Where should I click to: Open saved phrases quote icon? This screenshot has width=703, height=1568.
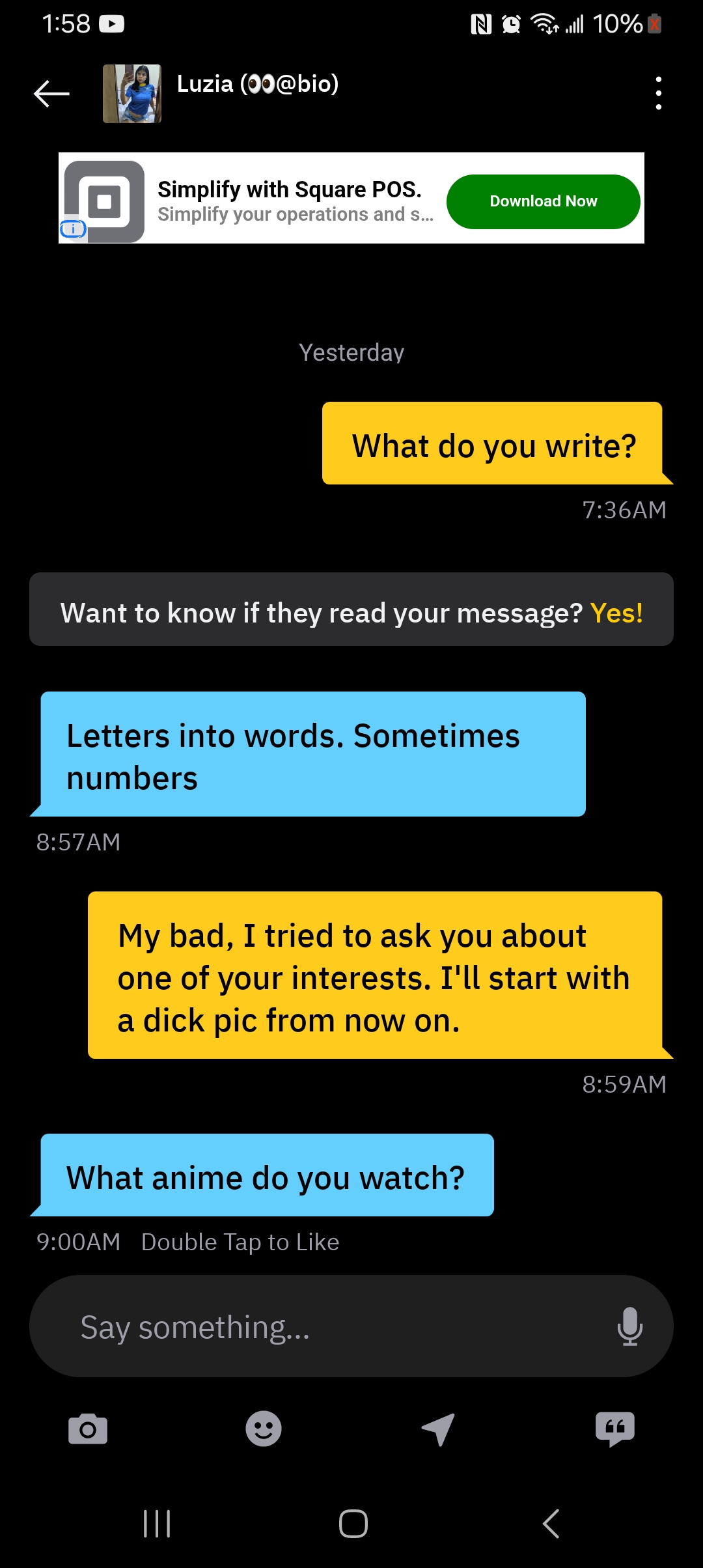coord(615,1429)
